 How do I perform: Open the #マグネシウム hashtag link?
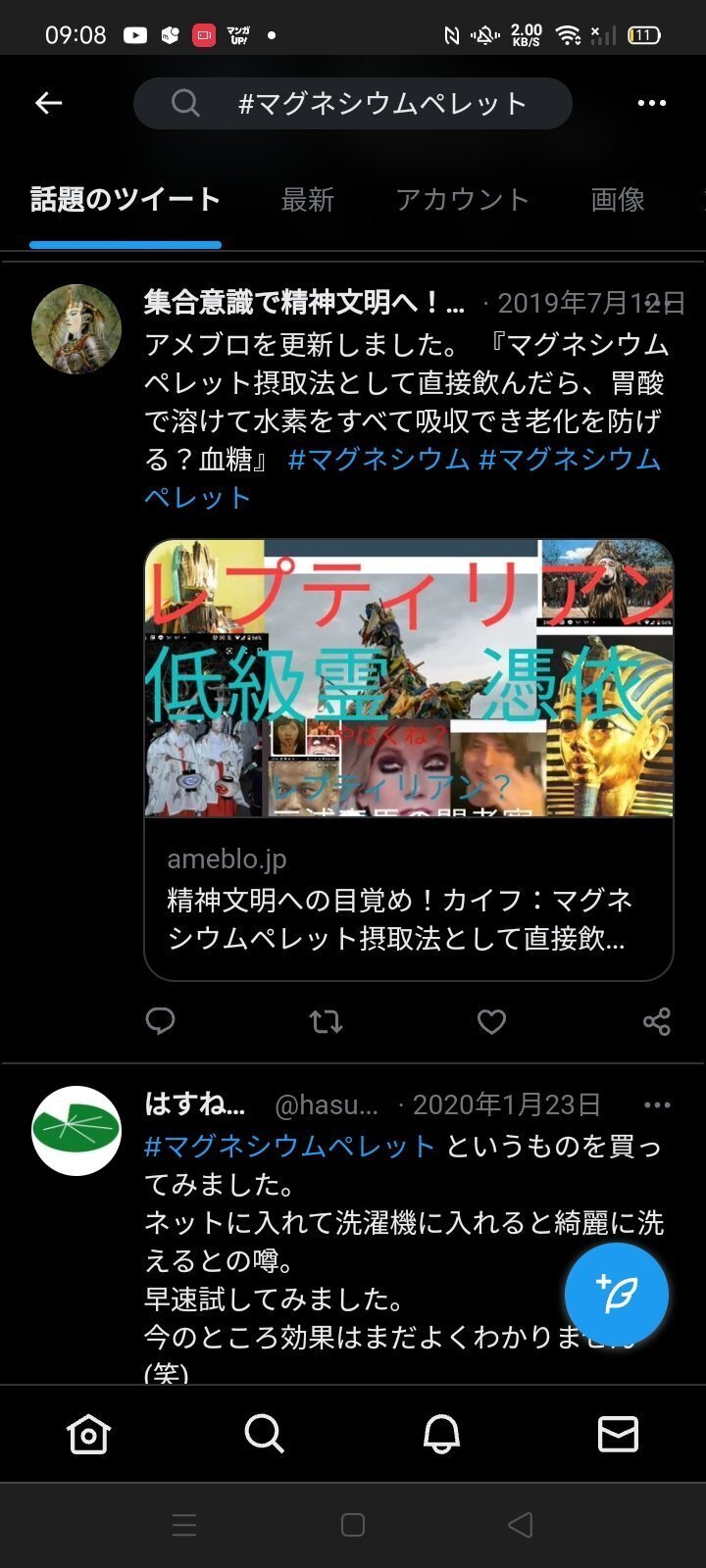[378, 460]
